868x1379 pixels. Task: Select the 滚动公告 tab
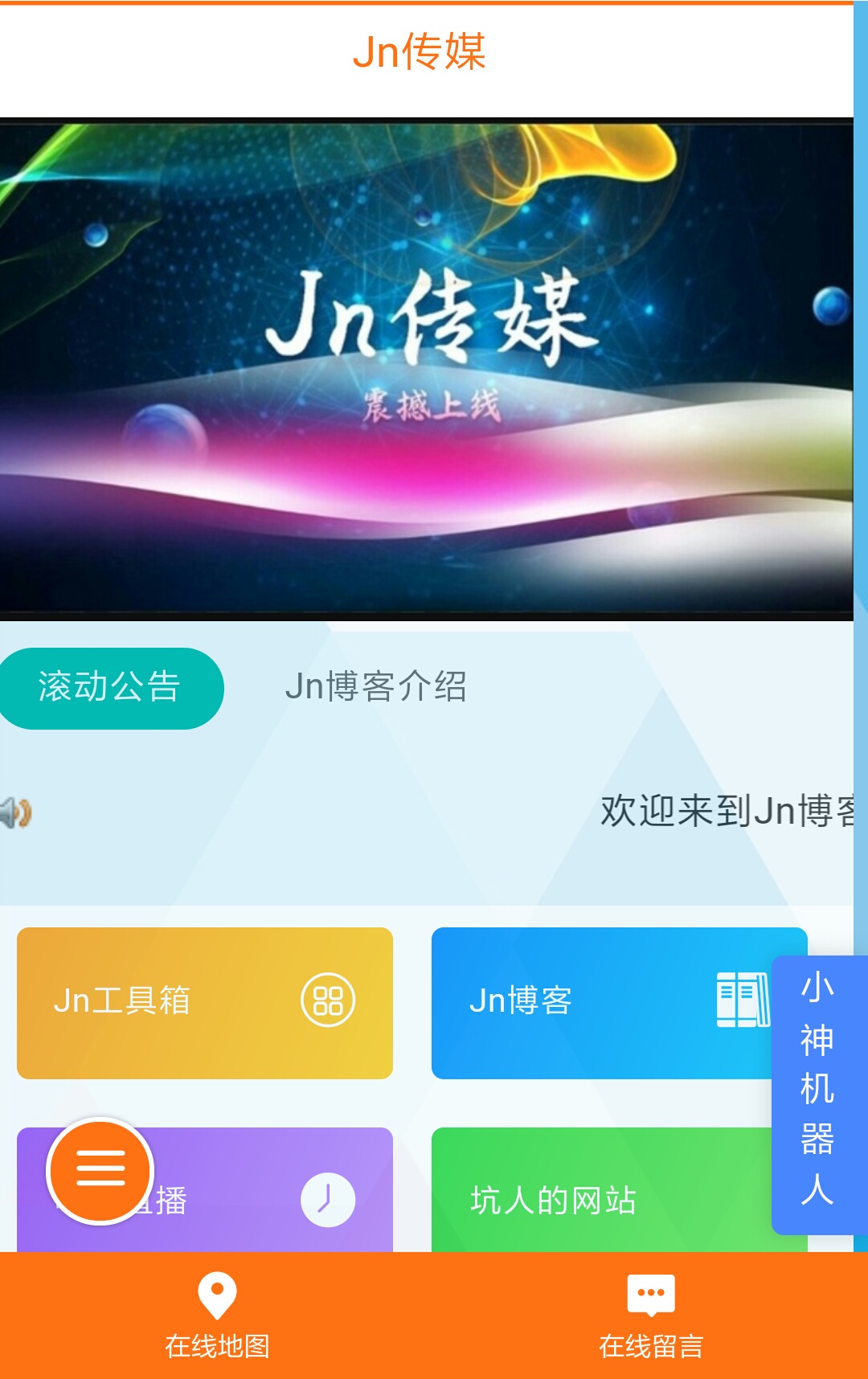pos(109,688)
